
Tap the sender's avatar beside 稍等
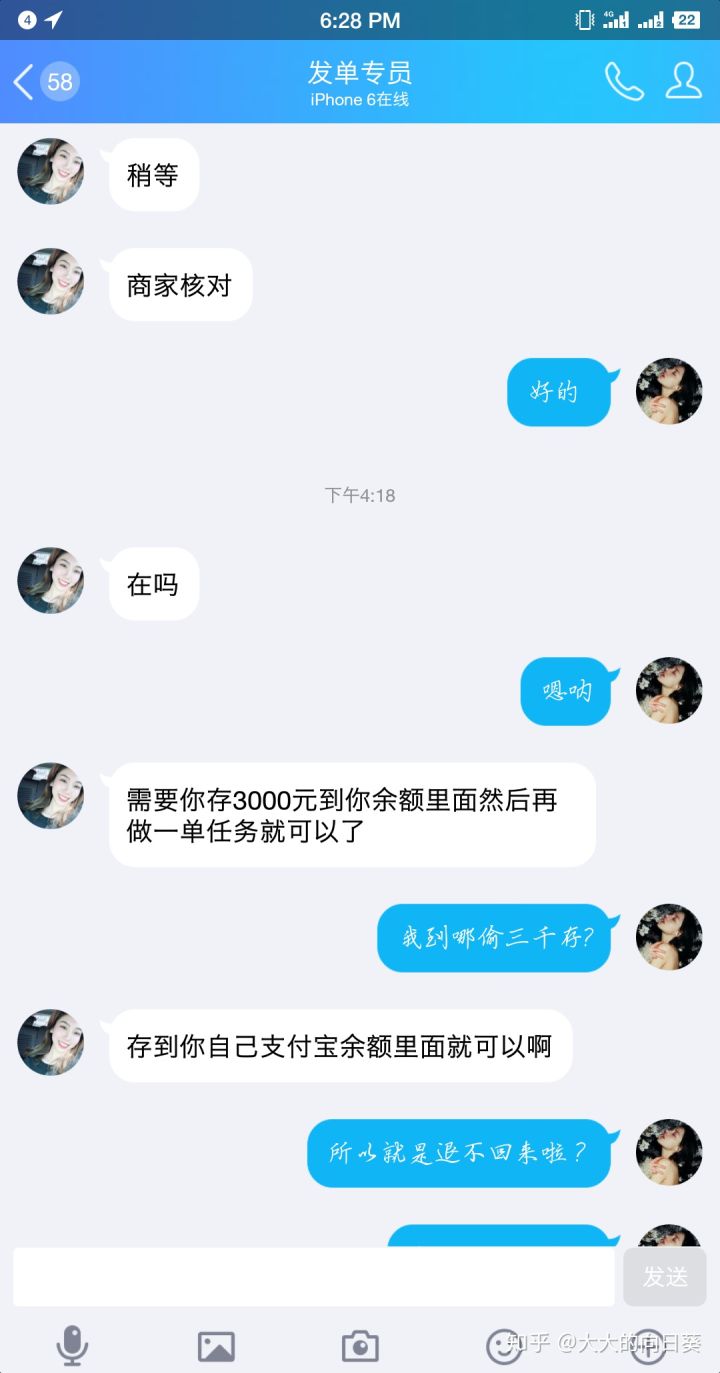50,172
